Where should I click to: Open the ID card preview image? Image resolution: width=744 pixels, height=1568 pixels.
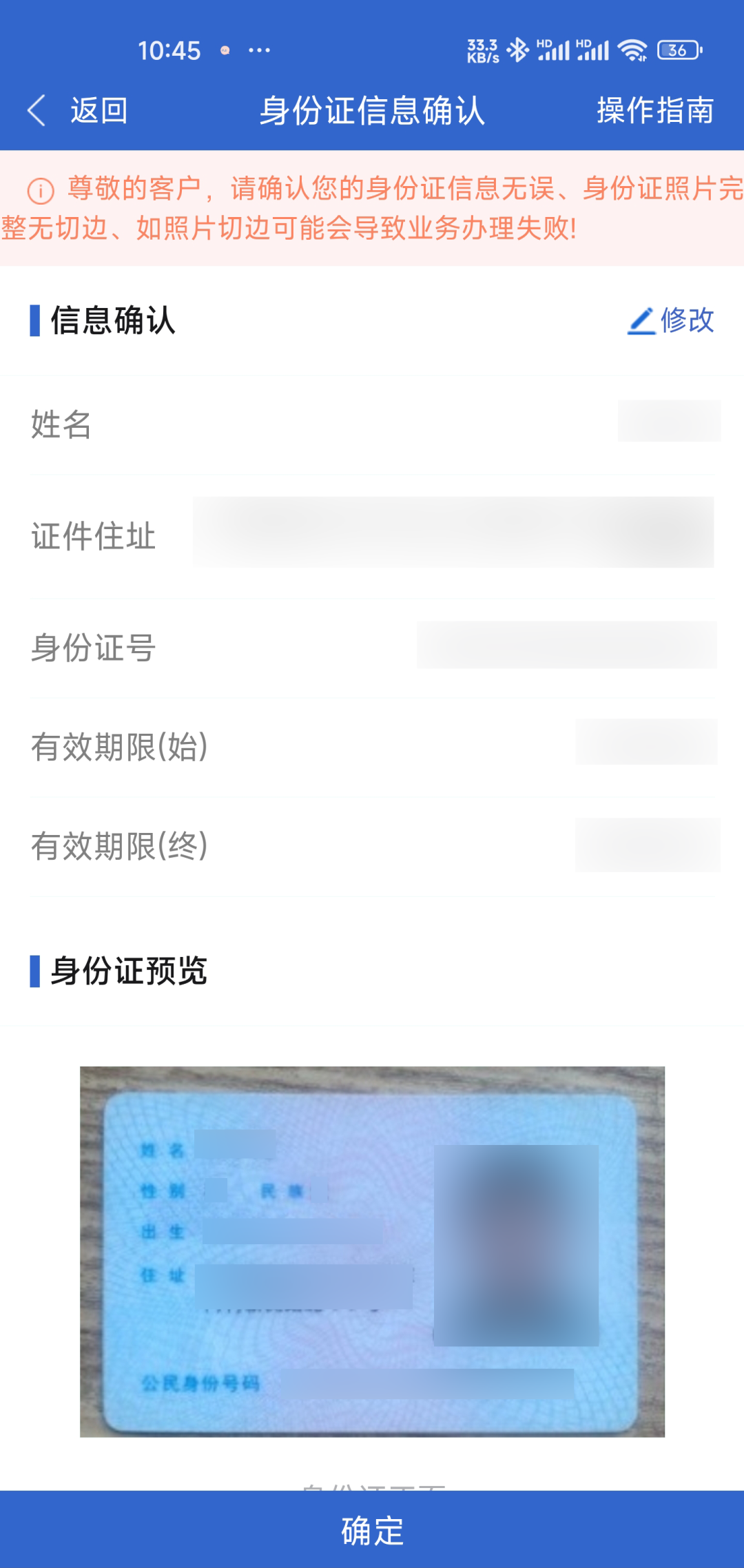click(x=372, y=1251)
